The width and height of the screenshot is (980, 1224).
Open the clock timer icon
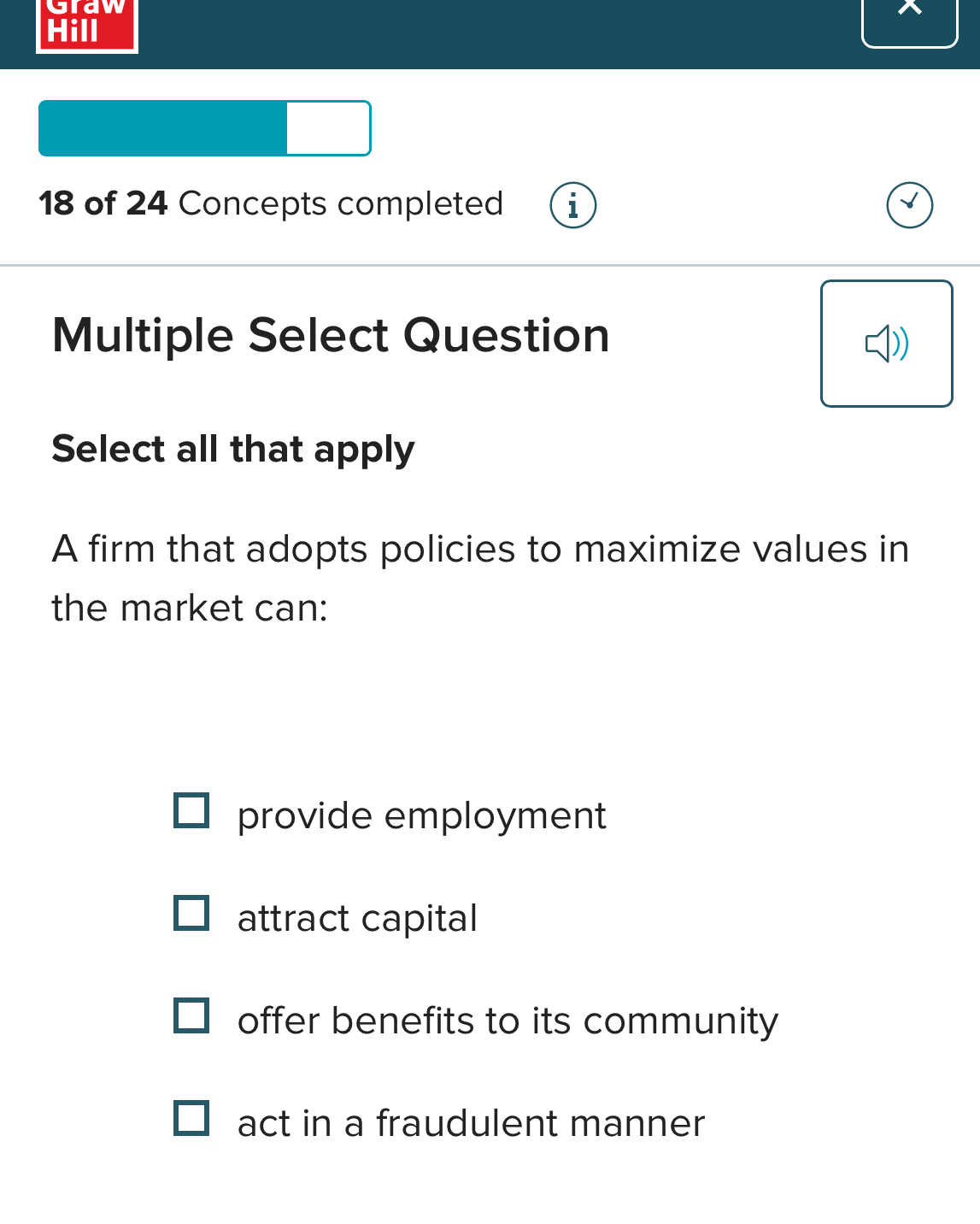coord(909,205)
